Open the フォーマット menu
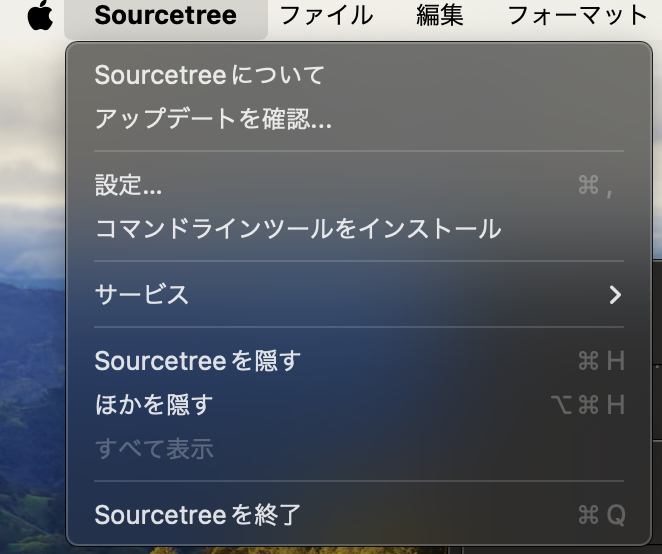The height and width of the screenshot is (554, 662). click(x=578, y=16)
